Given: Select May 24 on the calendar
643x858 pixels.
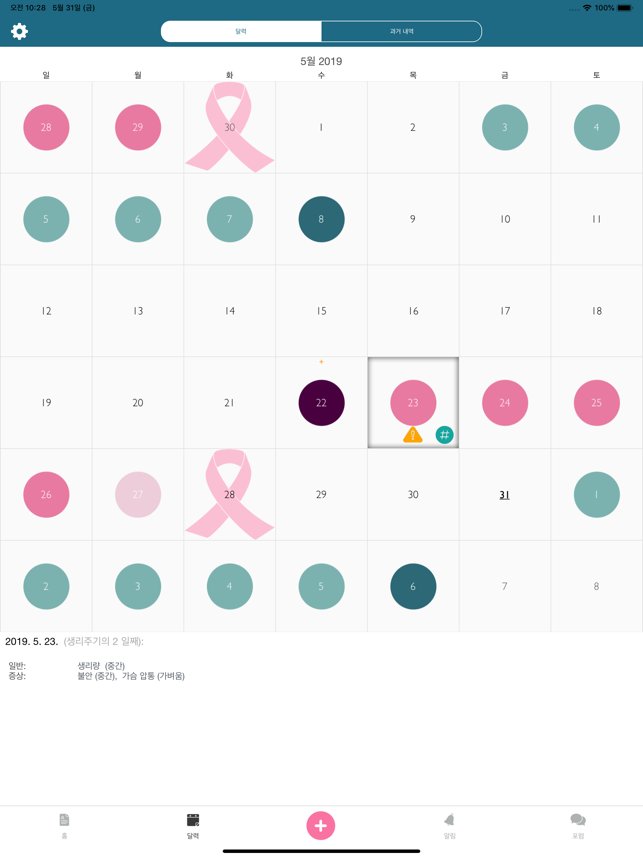Looking at the screenshot, I should pos(504,403).
